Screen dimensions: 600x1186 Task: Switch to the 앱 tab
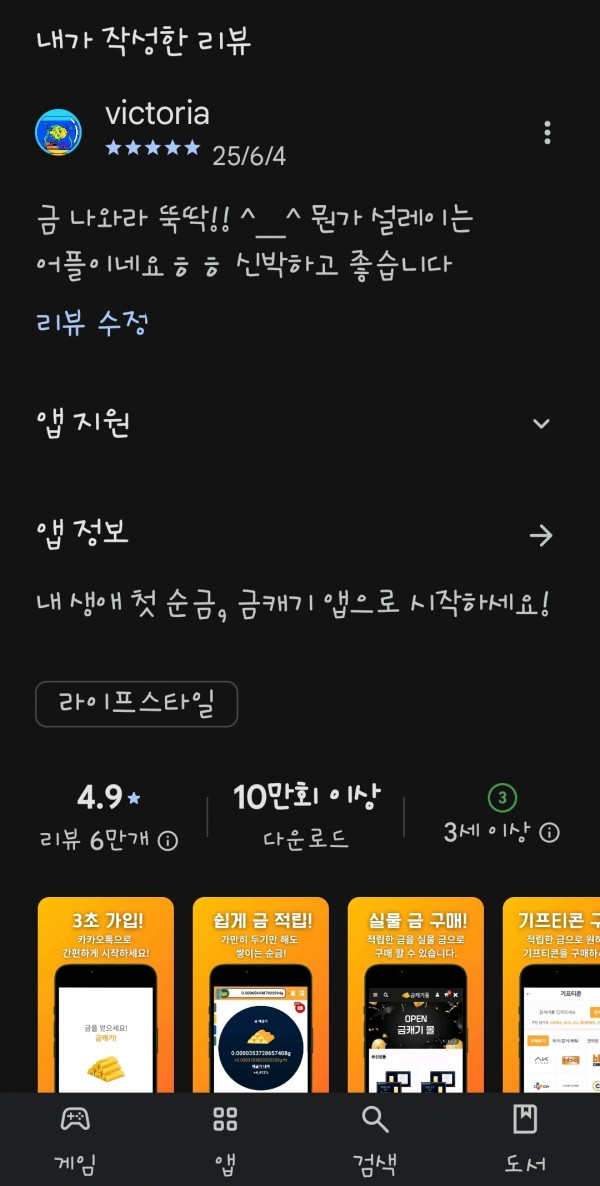pyautogui.click(x=225, y=1139)
